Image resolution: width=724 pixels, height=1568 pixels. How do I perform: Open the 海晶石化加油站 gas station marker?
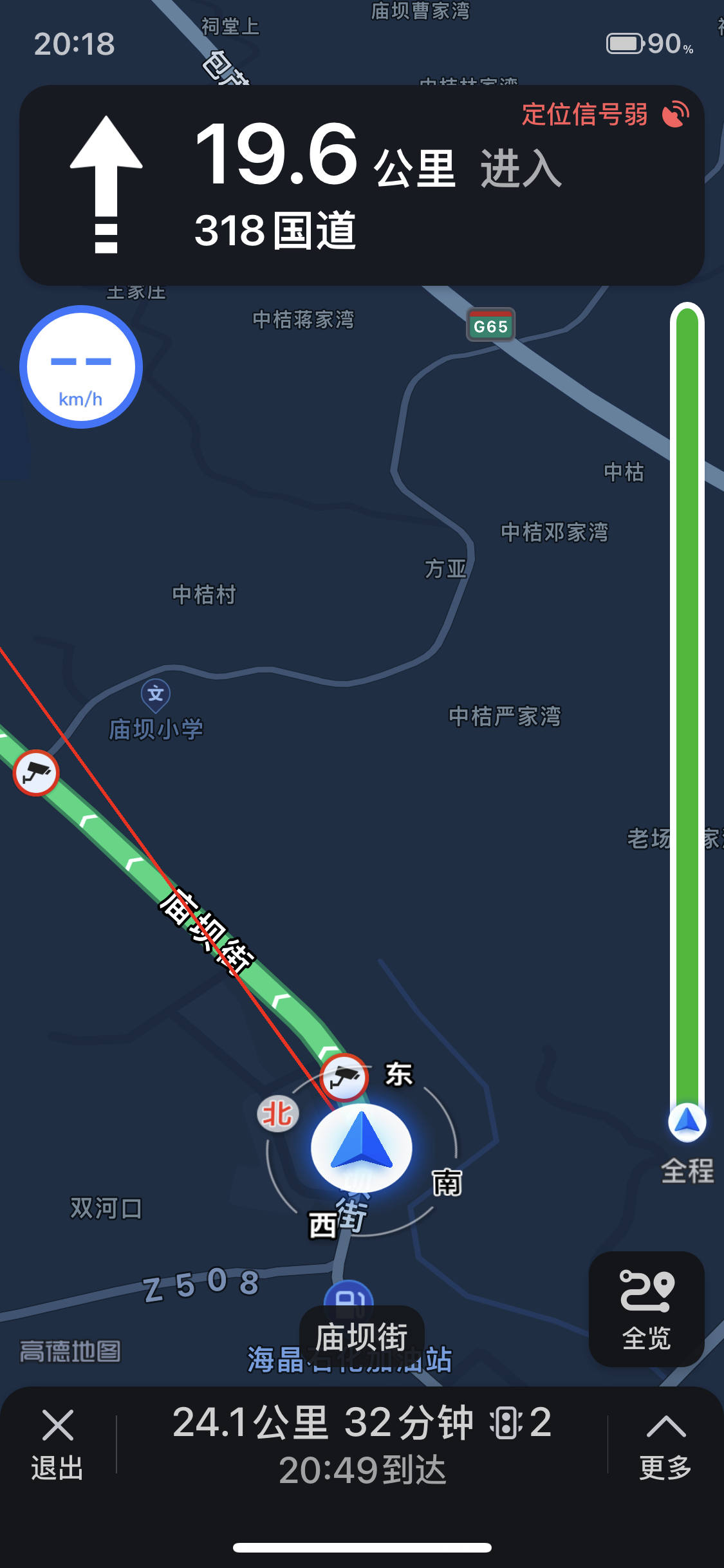coord(348,1298)
